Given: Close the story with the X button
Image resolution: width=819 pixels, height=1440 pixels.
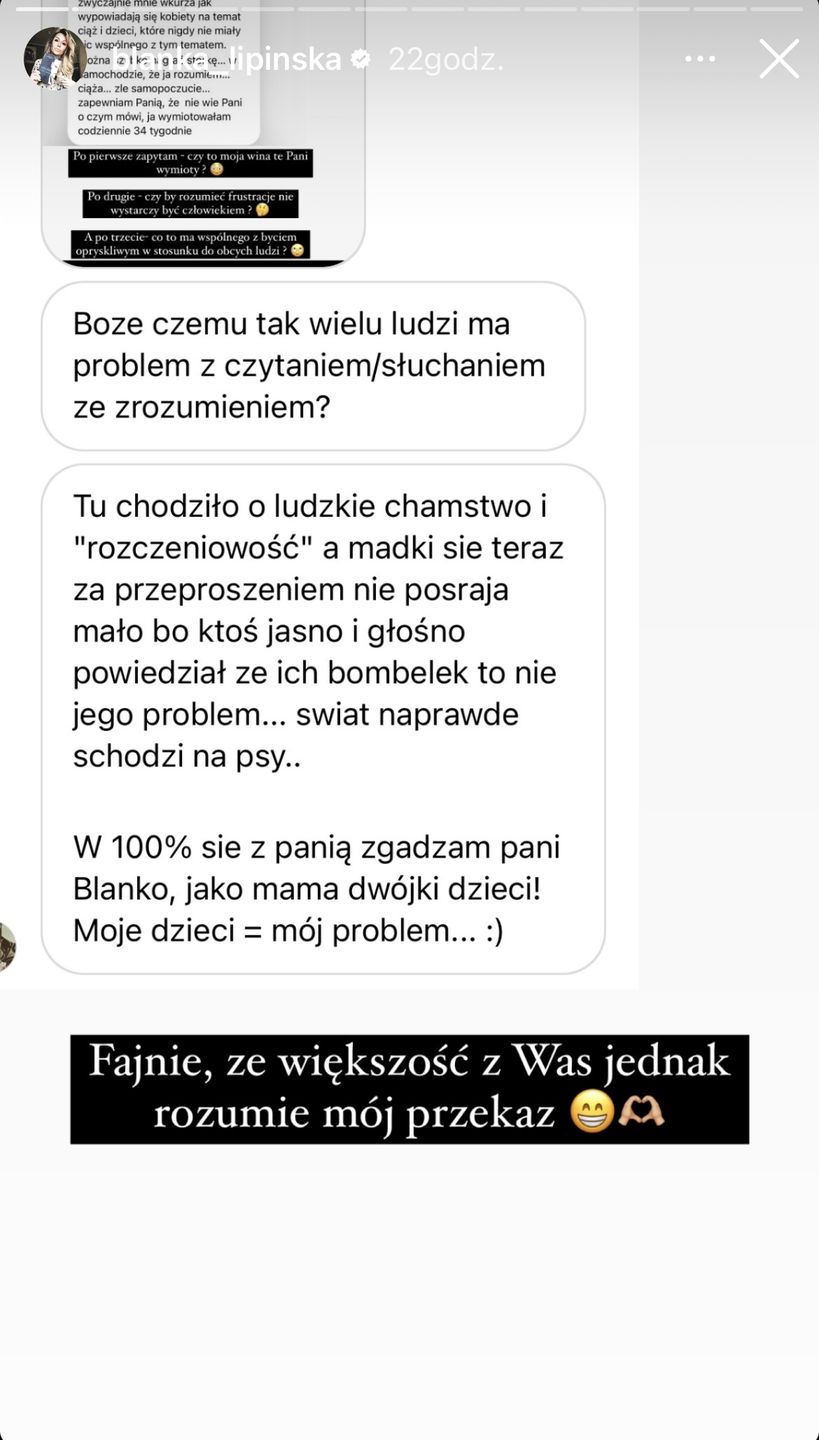Looking at the screenshot, I should [x=779, y=59].
